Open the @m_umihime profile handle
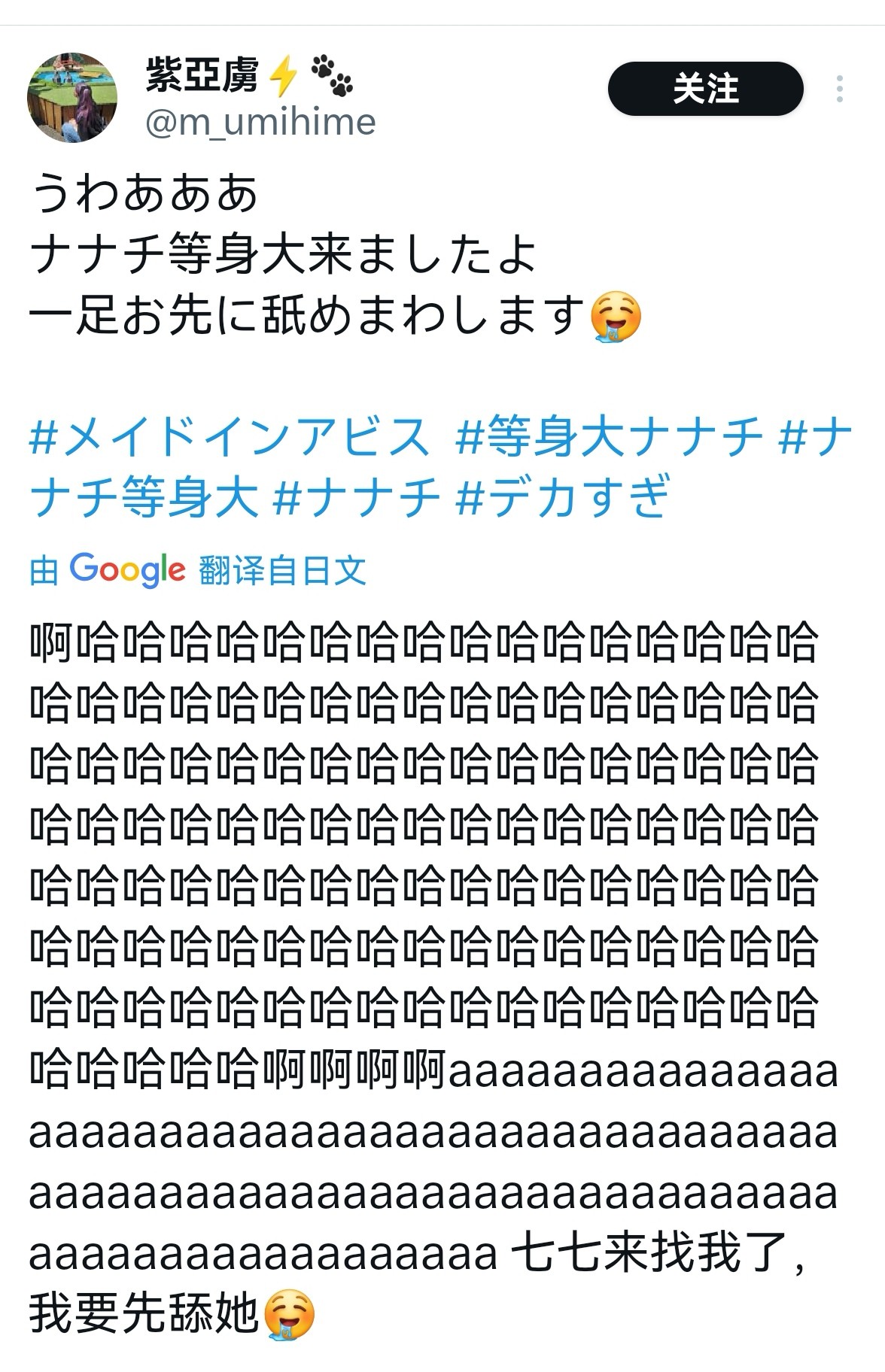885x1372 pixels. pos(260,123)
